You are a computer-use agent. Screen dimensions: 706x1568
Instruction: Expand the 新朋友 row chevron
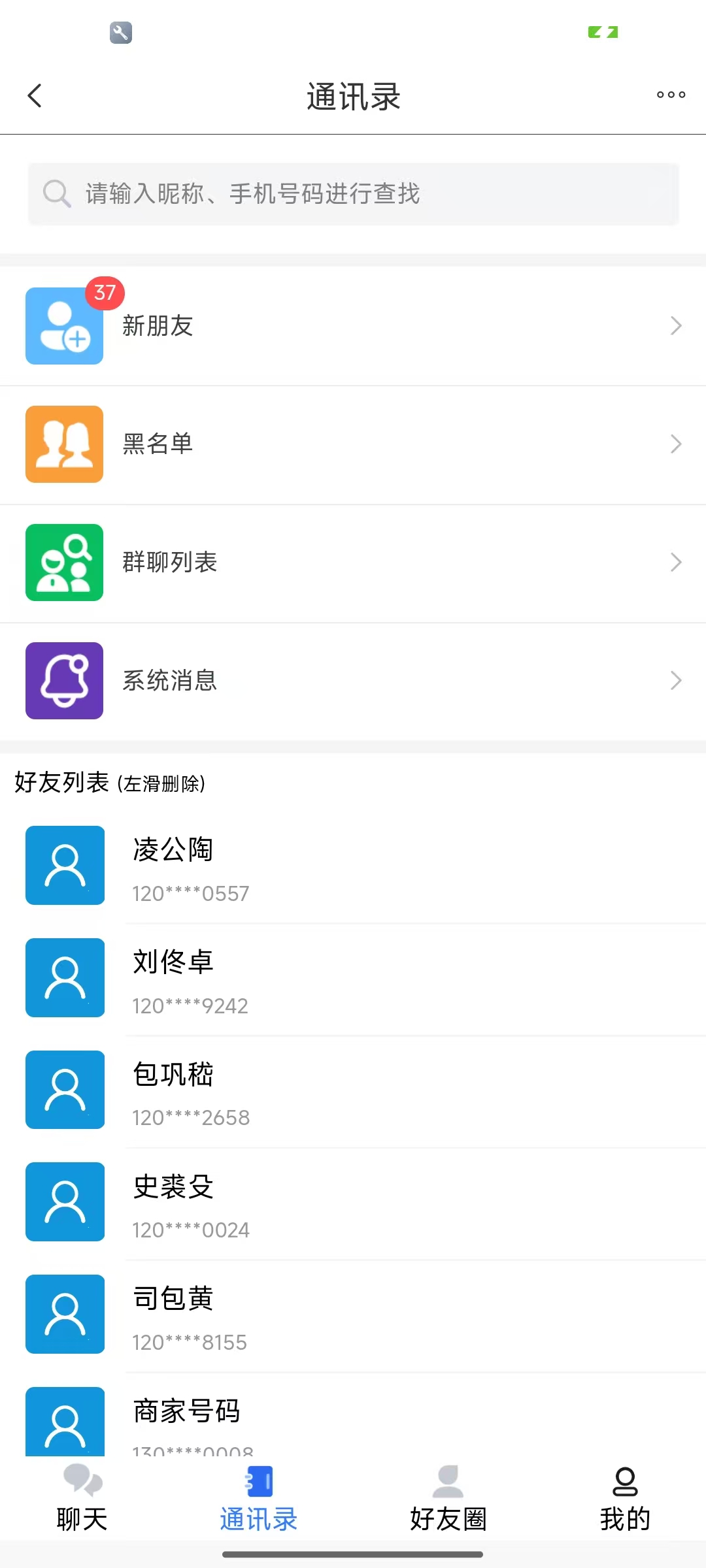[x=676, y=326]
